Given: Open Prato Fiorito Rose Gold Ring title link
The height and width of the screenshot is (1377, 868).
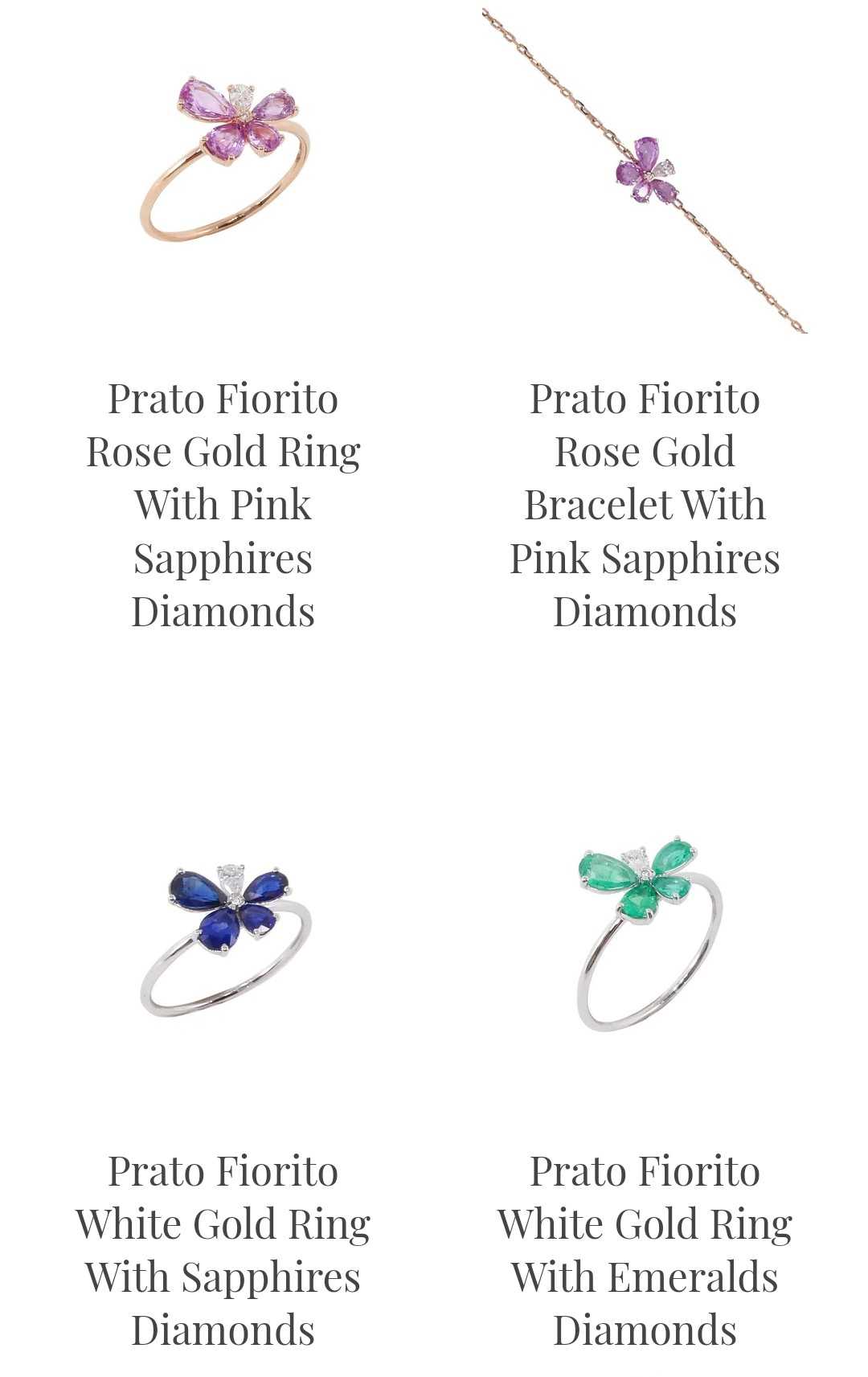Looking at the screenshot, I should coord(223,505).
